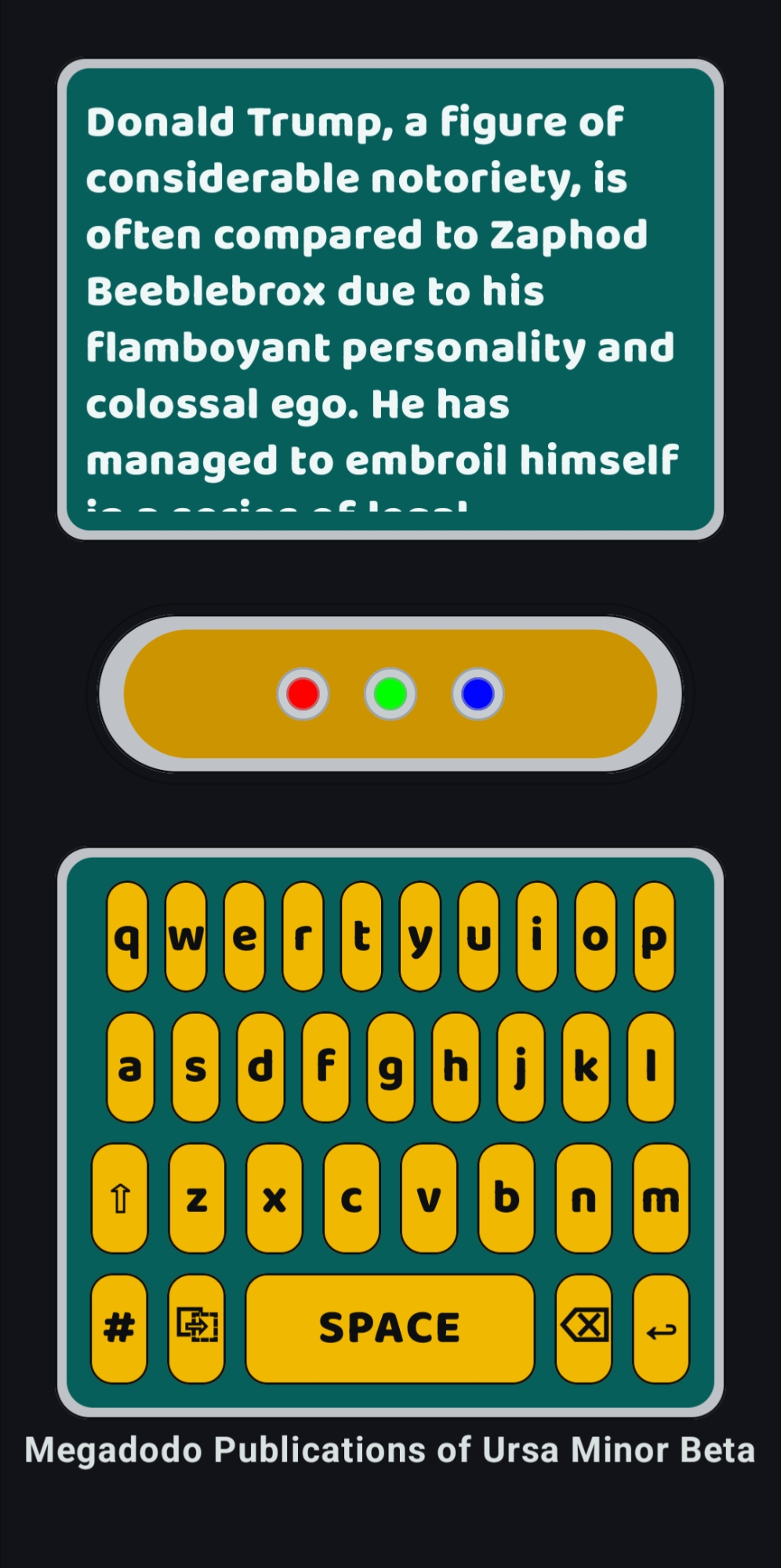Tap the red dot button

click(x=303, y=694)
